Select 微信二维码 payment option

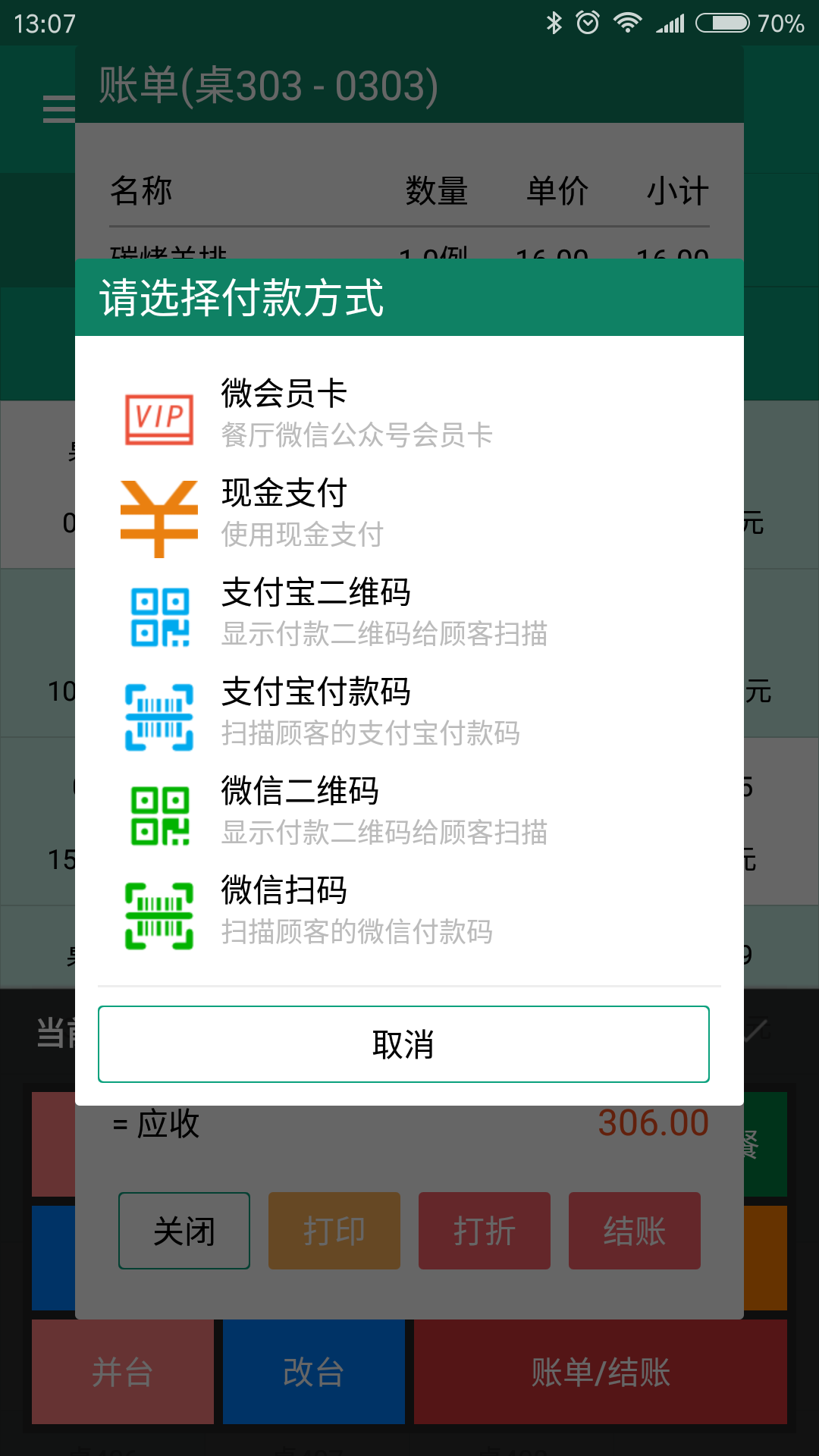(x=409, y=811)
